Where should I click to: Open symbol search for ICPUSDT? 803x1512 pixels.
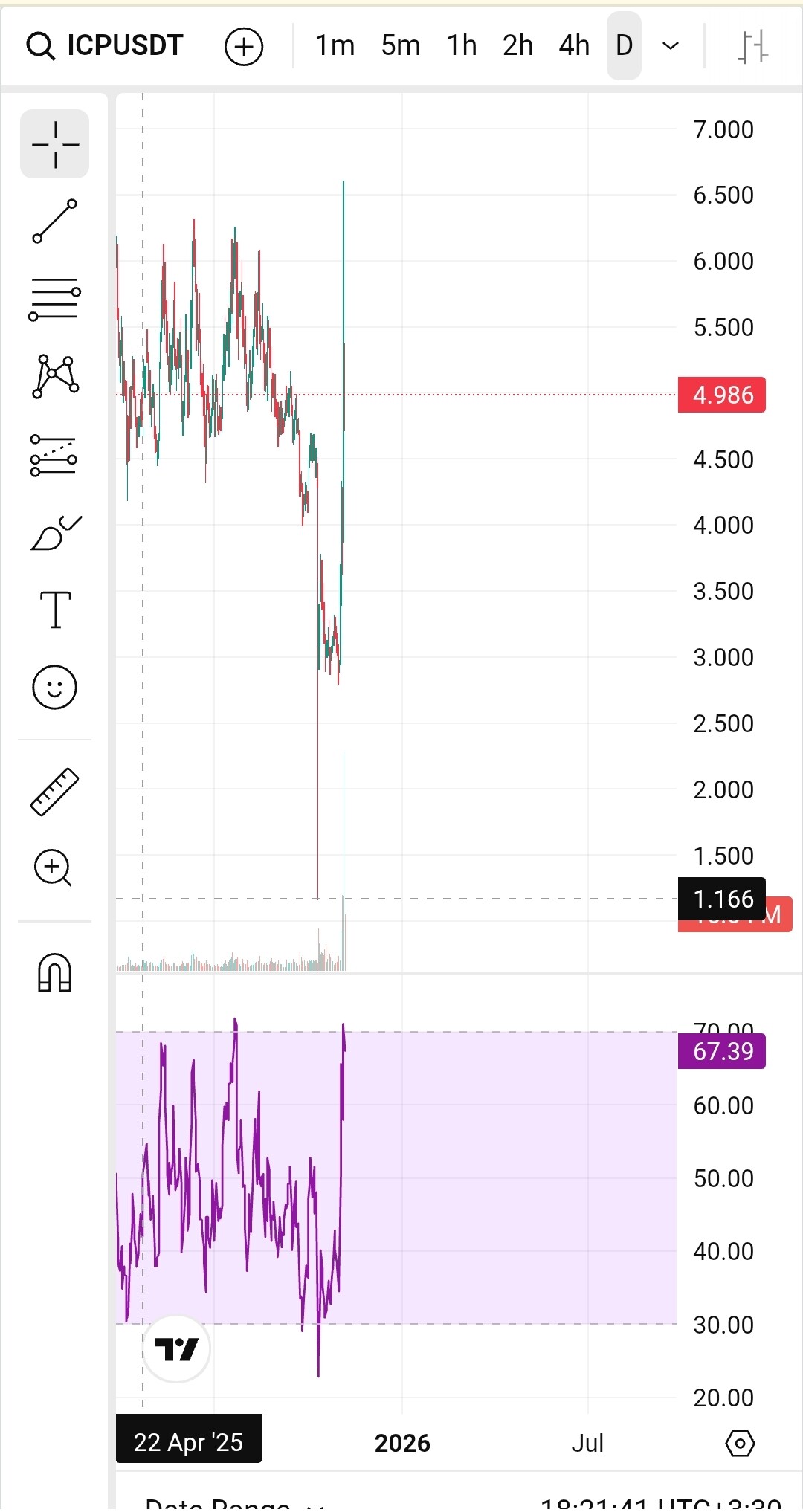(106, 46)
